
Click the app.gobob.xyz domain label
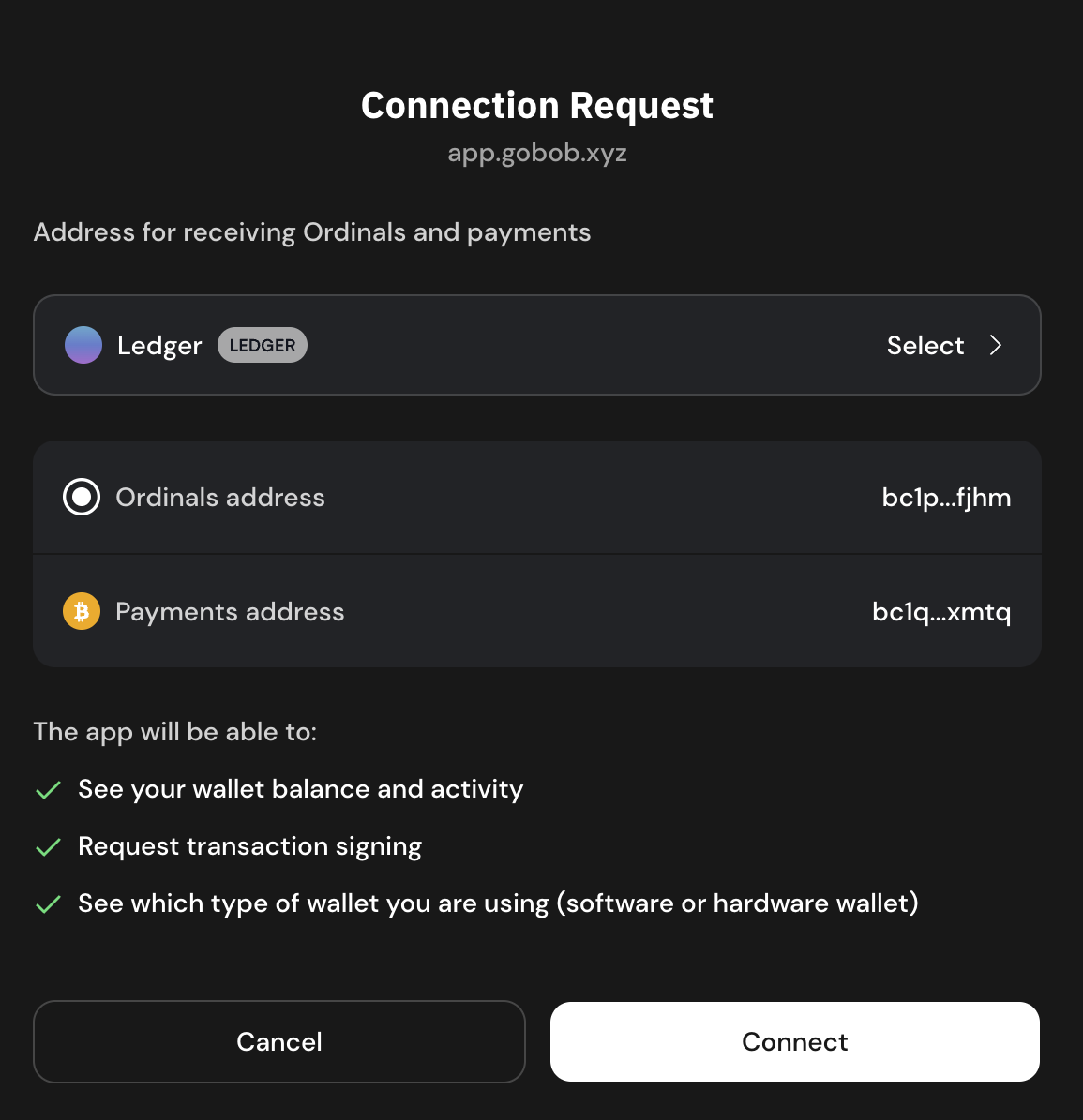(x=537, y=153)
